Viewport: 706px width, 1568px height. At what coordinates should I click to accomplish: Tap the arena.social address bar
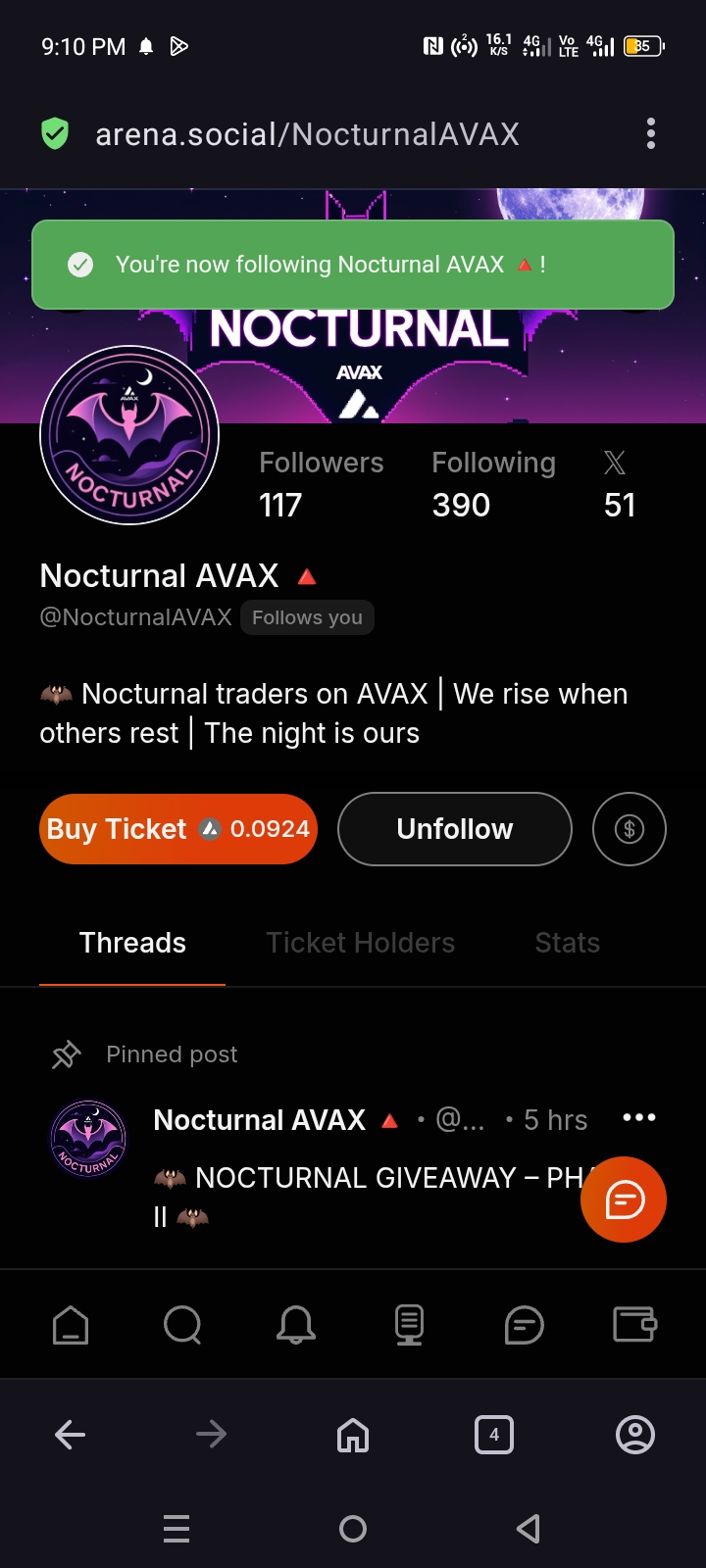click(307, 134)
